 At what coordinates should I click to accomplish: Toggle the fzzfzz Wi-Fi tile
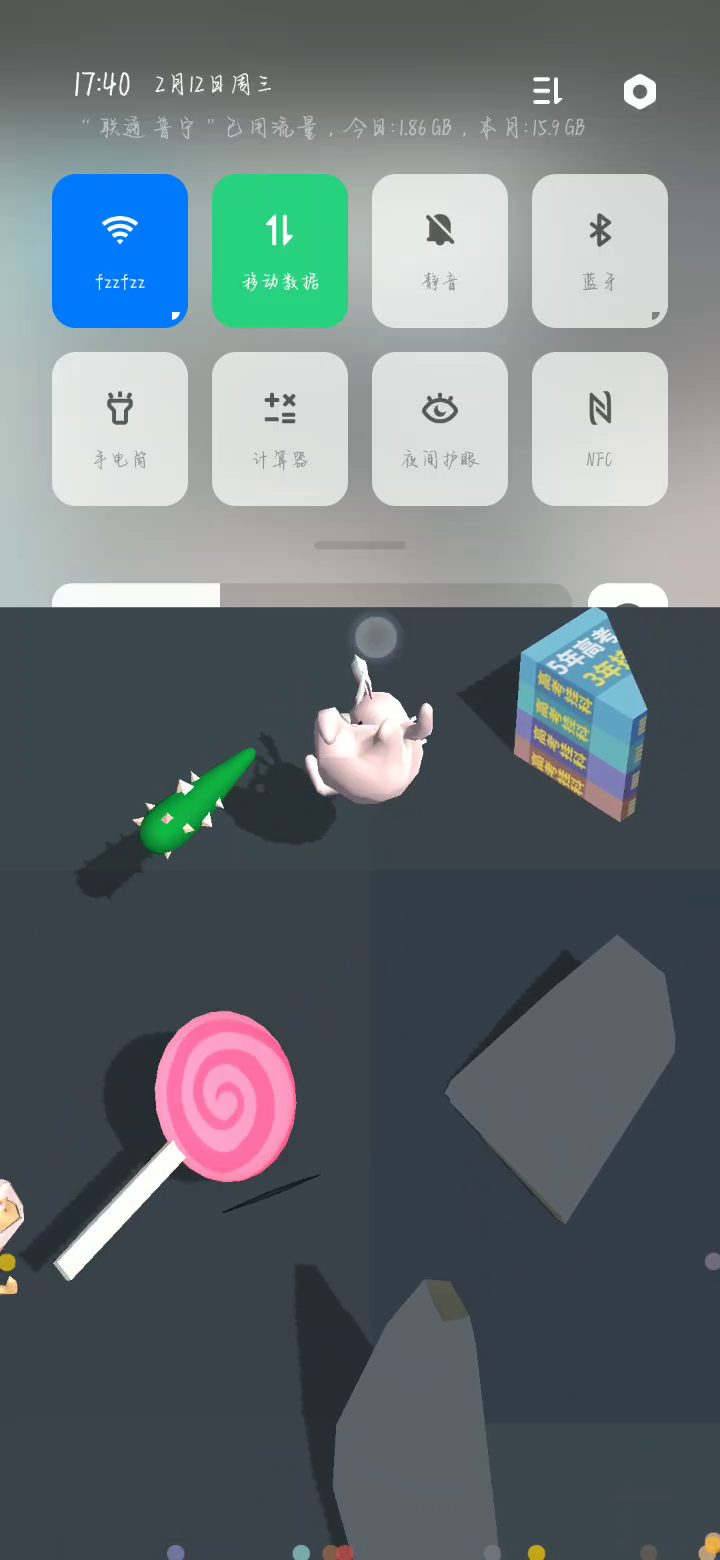120,251
